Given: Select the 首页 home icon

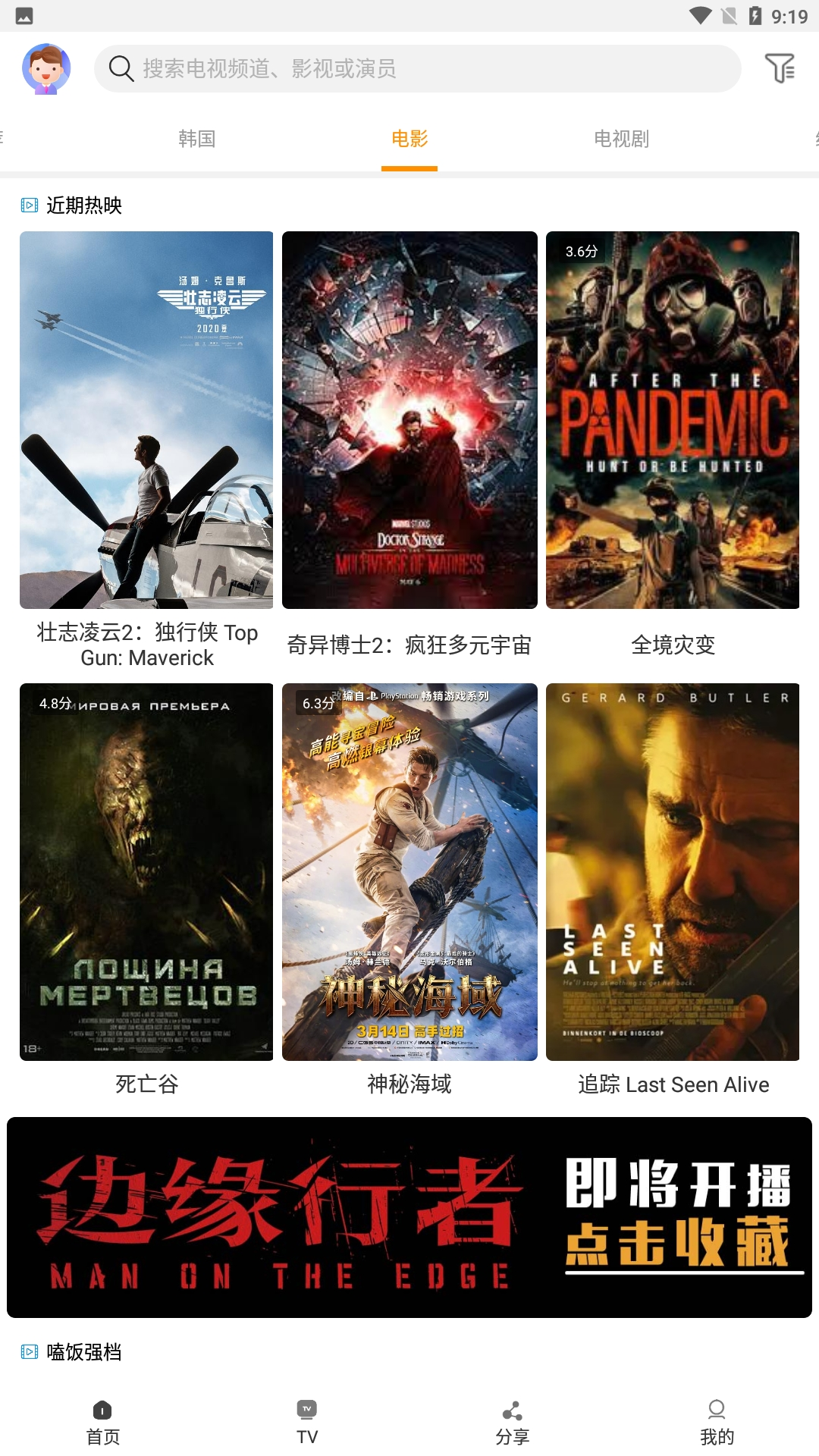Looking at the screenshot, I should pos(104,1408).
